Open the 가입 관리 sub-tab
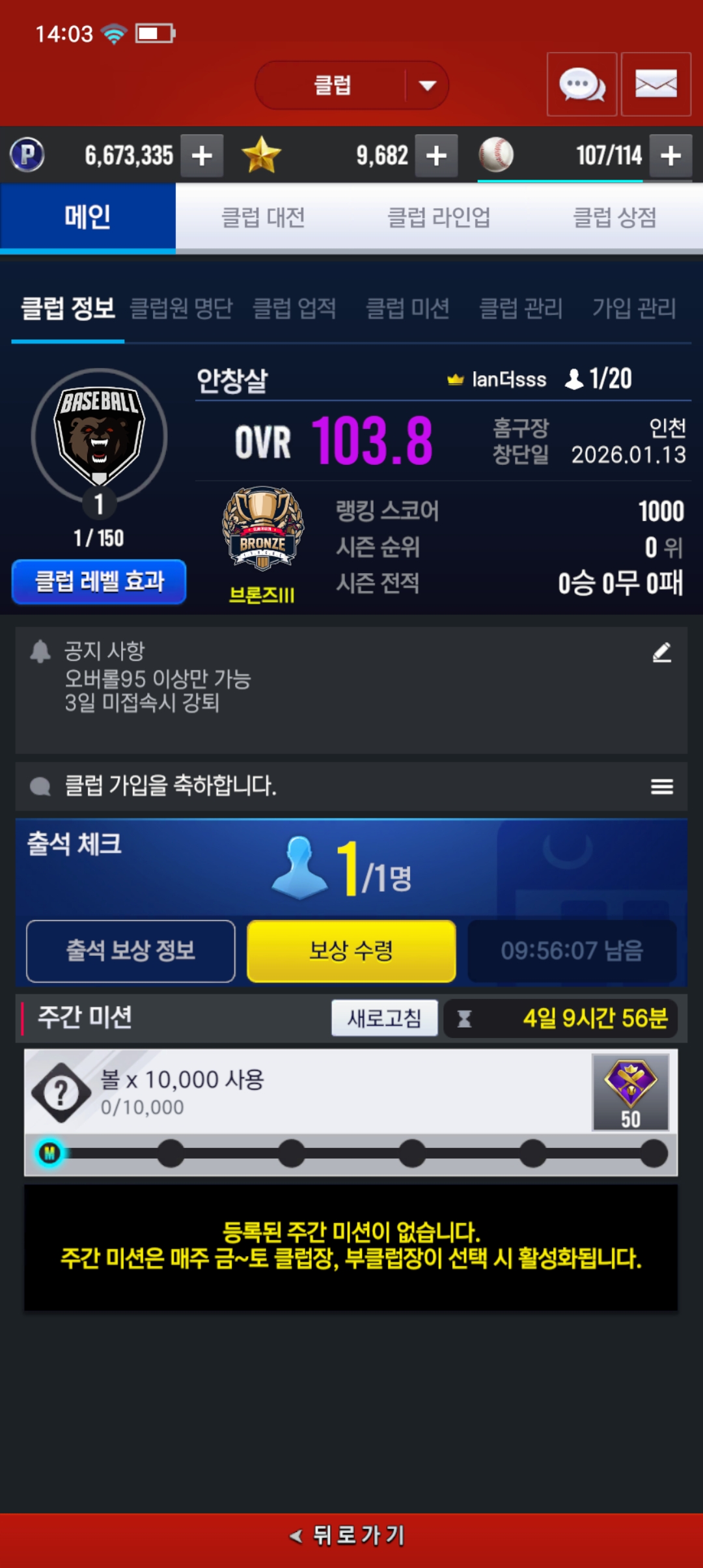The width and height of the screenshot is (703, 1568). pyautogui.click(x=634, y=308)
